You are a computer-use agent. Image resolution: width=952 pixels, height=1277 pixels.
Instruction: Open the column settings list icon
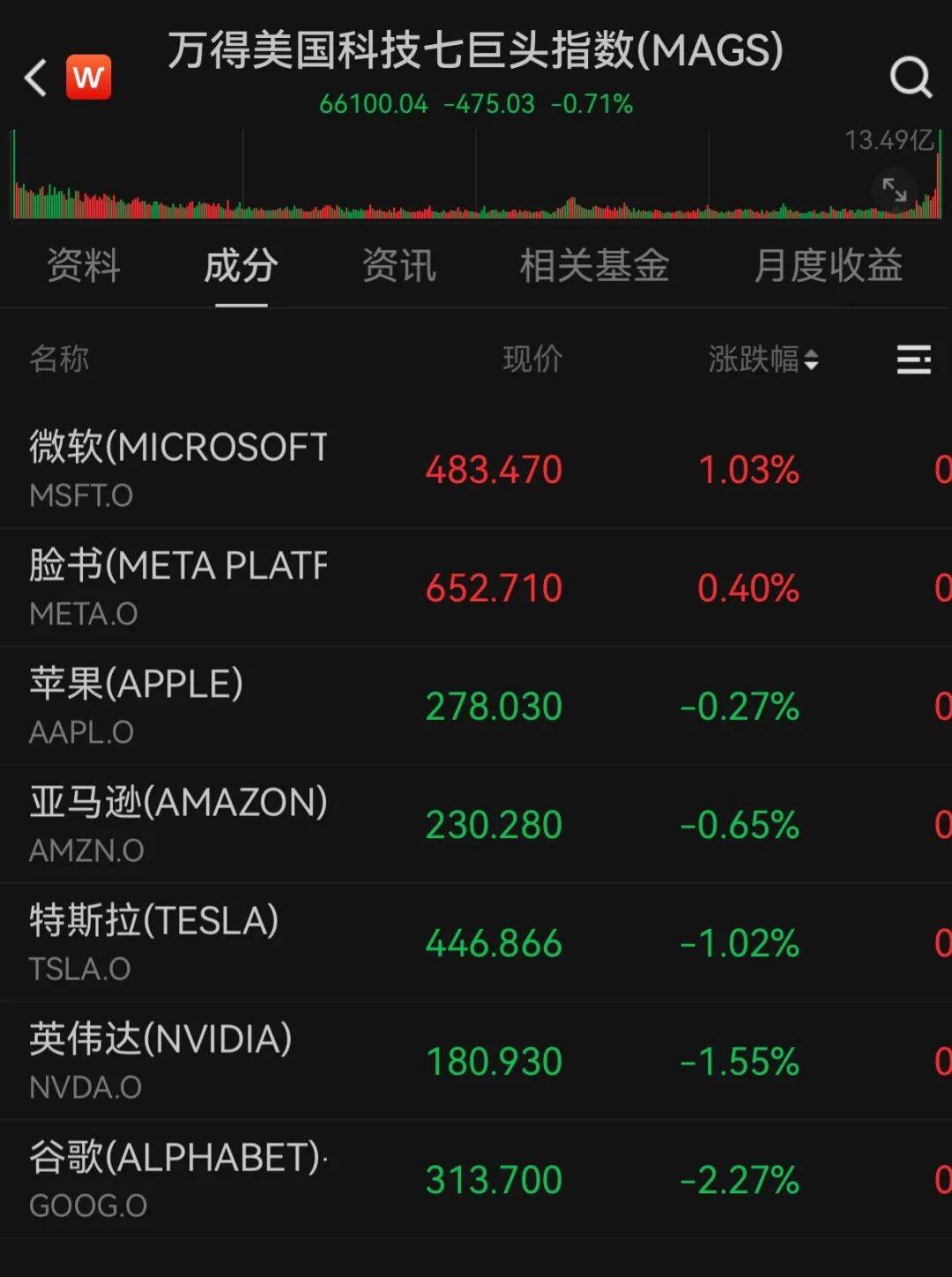point(913,360)
